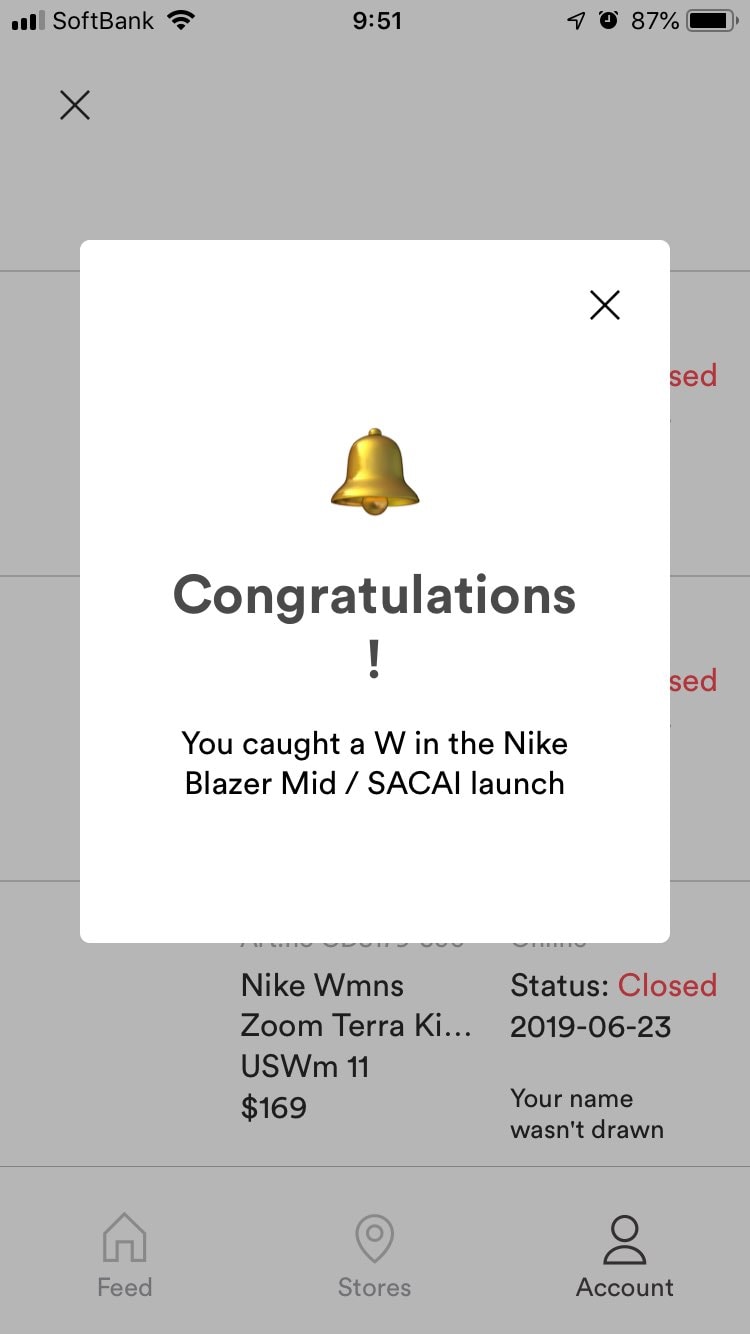
Task: Open the Stores tab
Action: click(374, 1256)
